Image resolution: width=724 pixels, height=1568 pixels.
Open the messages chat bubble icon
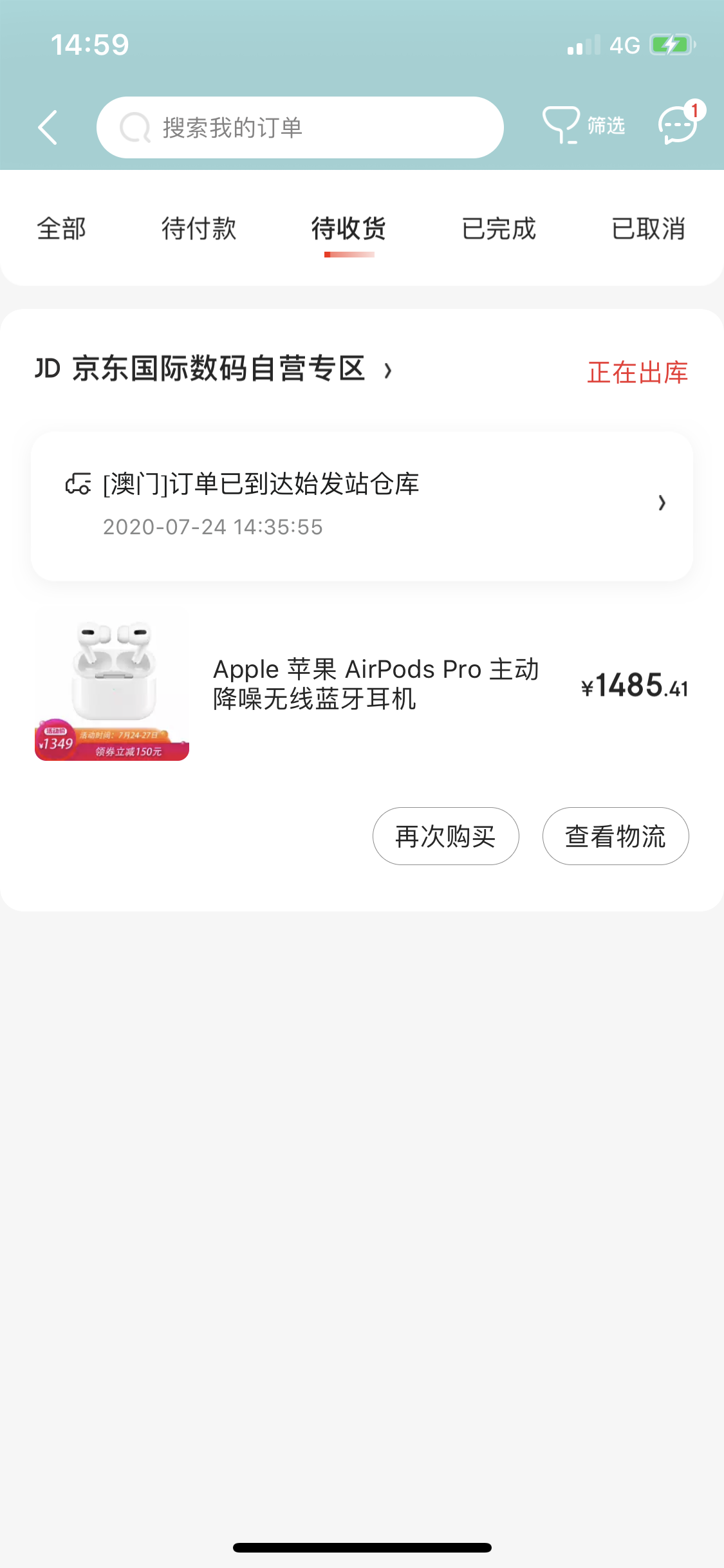tap(678, 125)
